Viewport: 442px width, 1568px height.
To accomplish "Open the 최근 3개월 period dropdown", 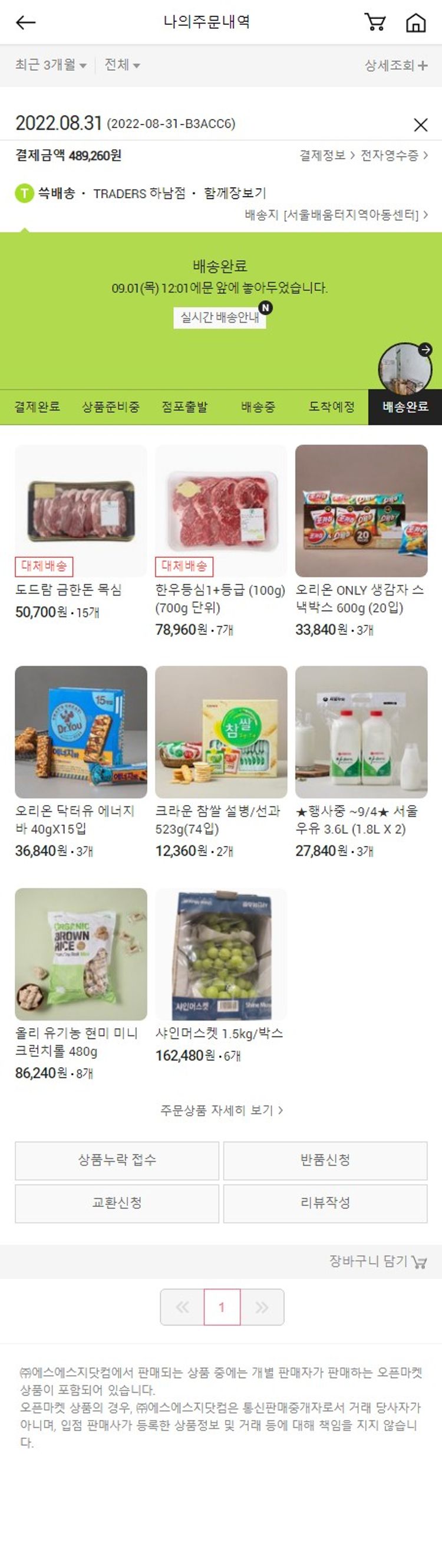I will [51, 64].
